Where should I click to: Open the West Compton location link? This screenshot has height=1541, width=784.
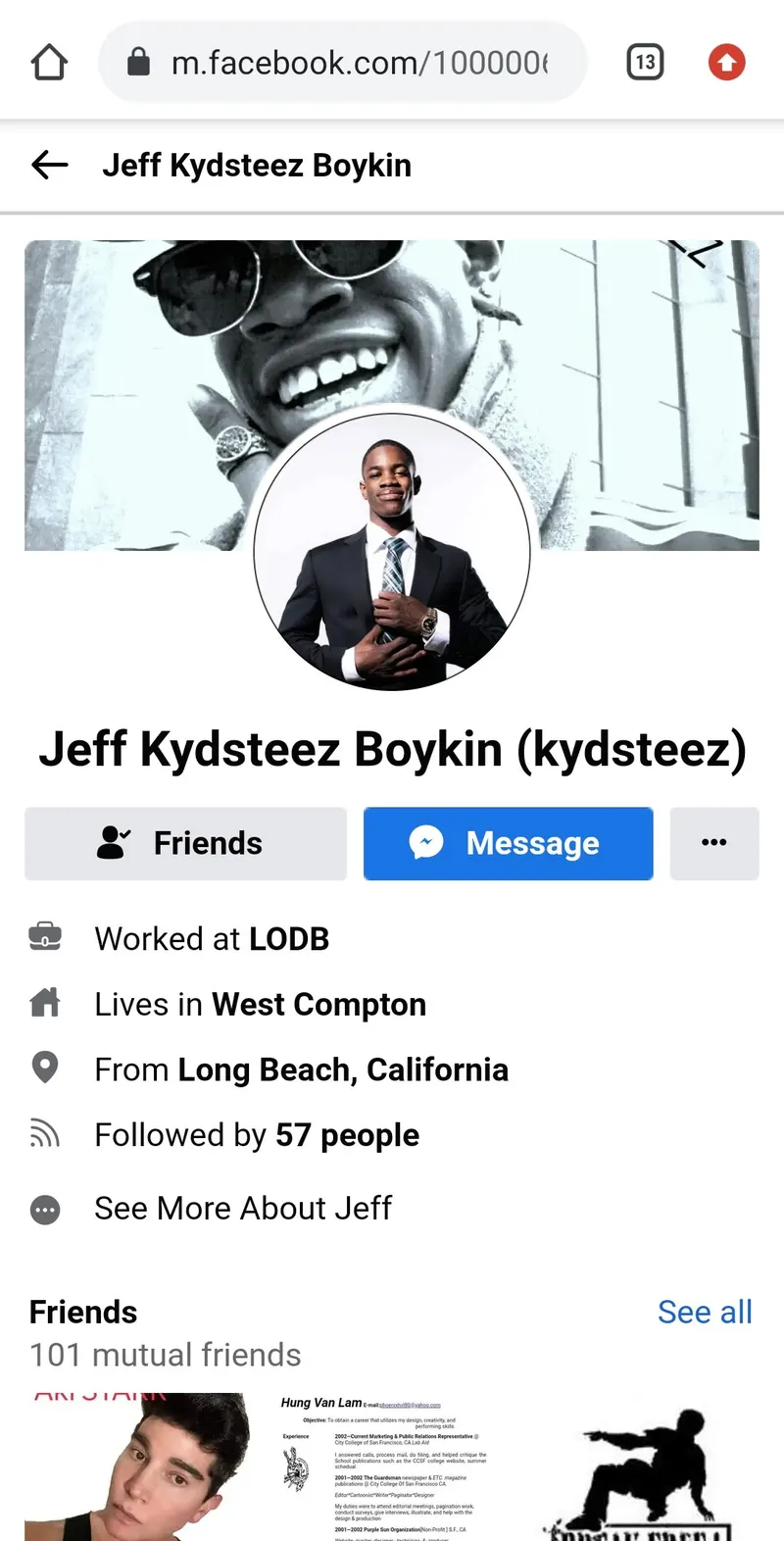point(318,1005)
